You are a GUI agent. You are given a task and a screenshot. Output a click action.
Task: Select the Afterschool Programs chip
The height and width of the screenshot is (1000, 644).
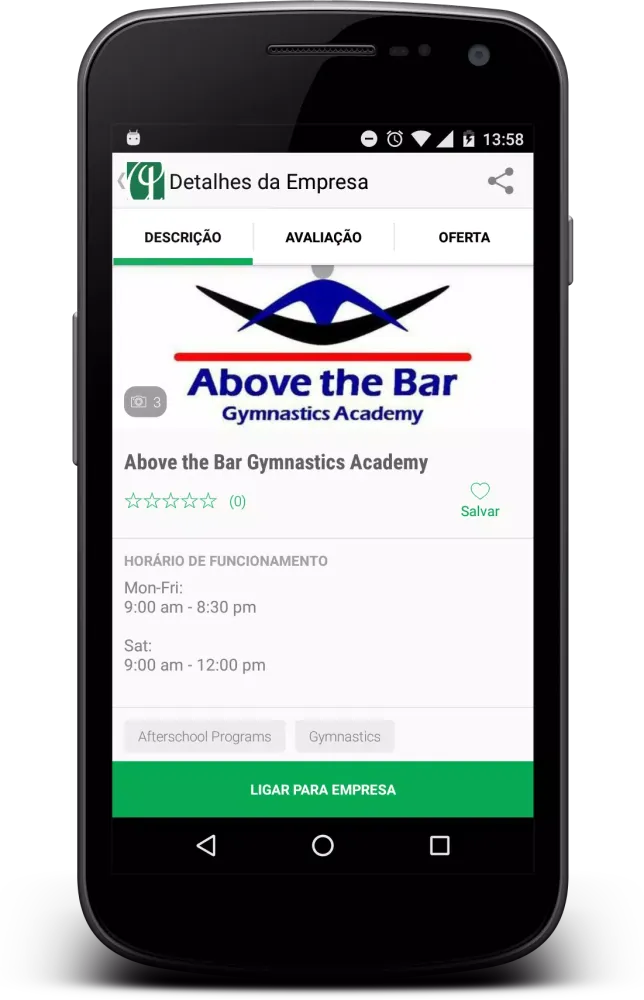[204, 736]
